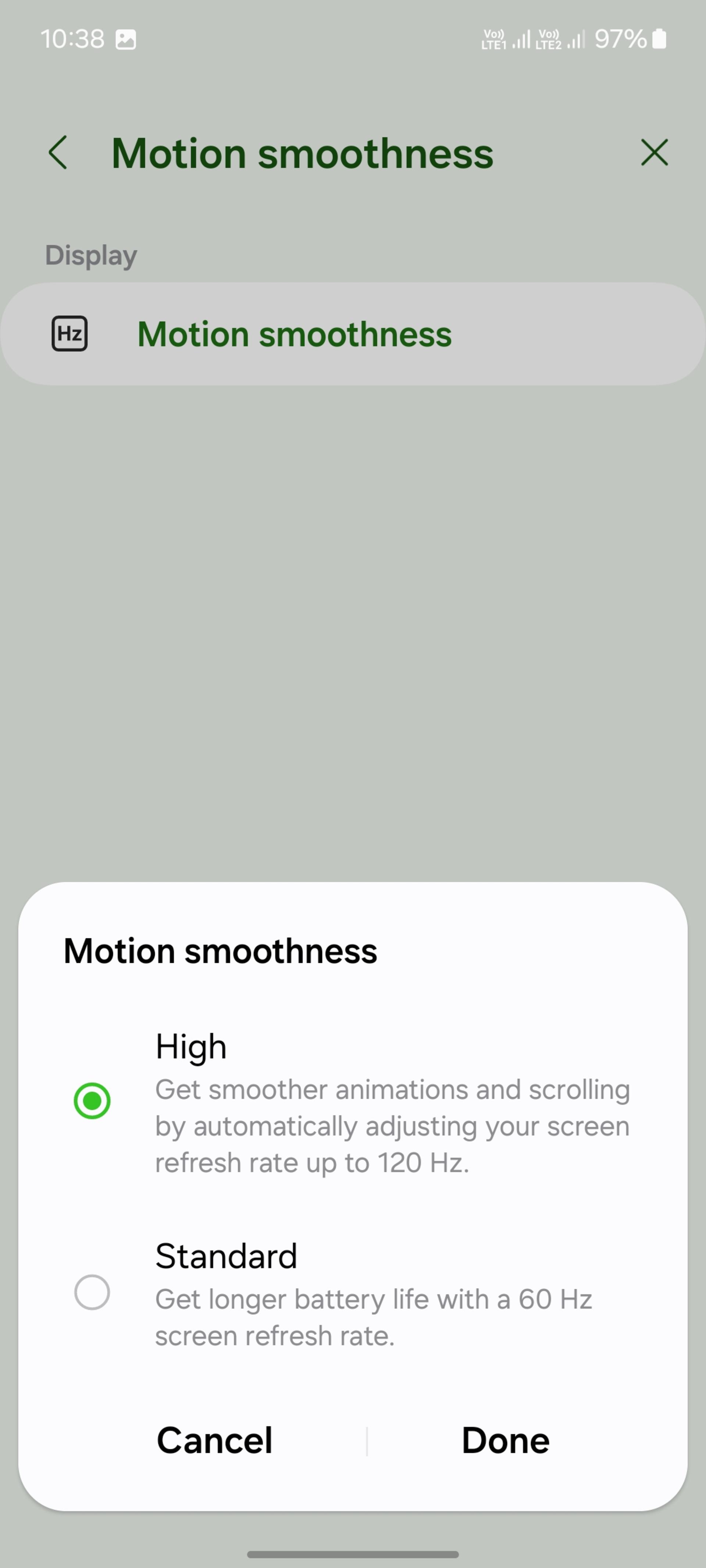This screenshot has width=706, height=1568.
Task: Go back using the top arrow
Action: tap(58, 152)
